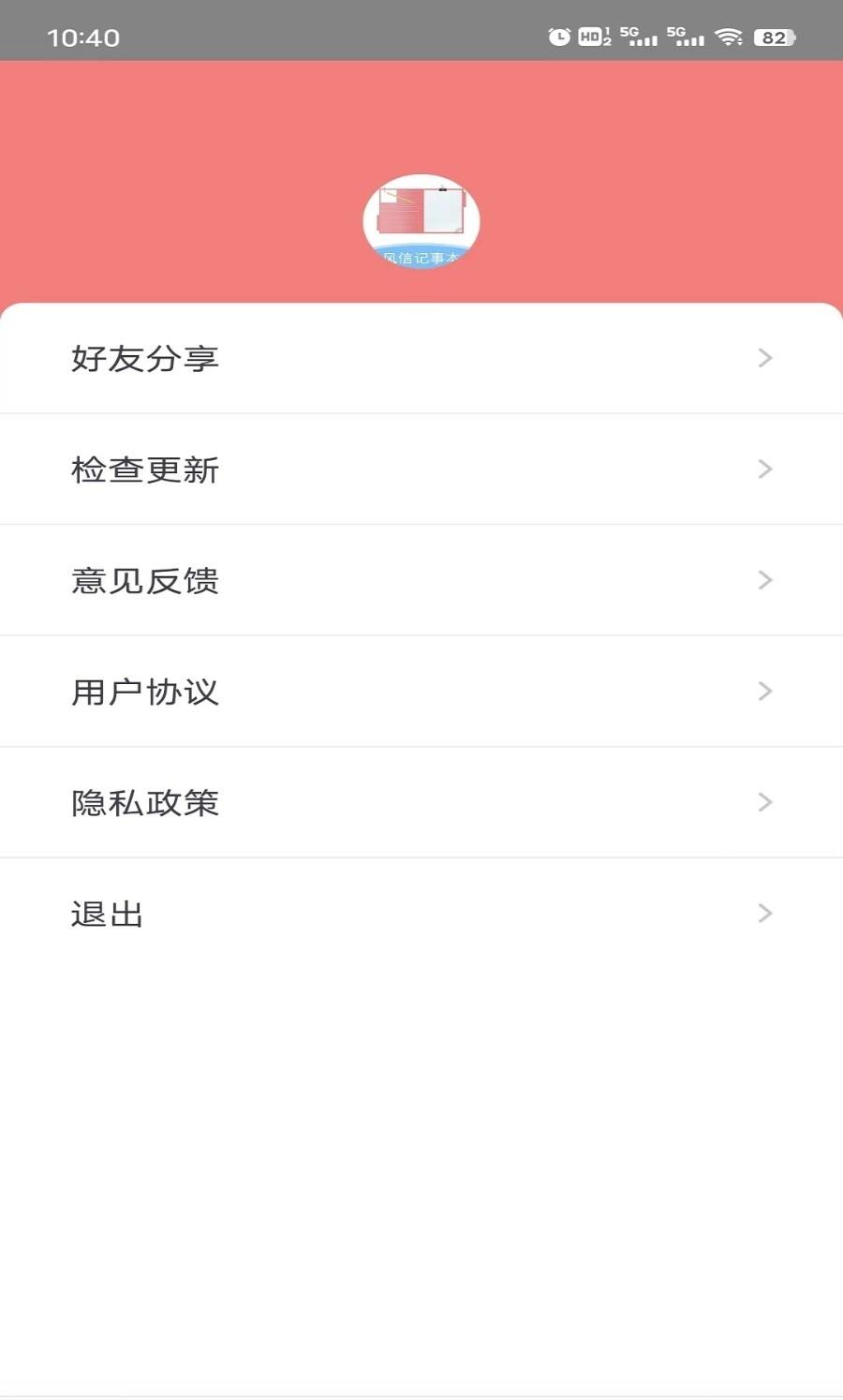Image resolution: width=843 pixels, height=1400 pixels.
Task: Open the 好友分享 row
Action: tap(421, 358)
